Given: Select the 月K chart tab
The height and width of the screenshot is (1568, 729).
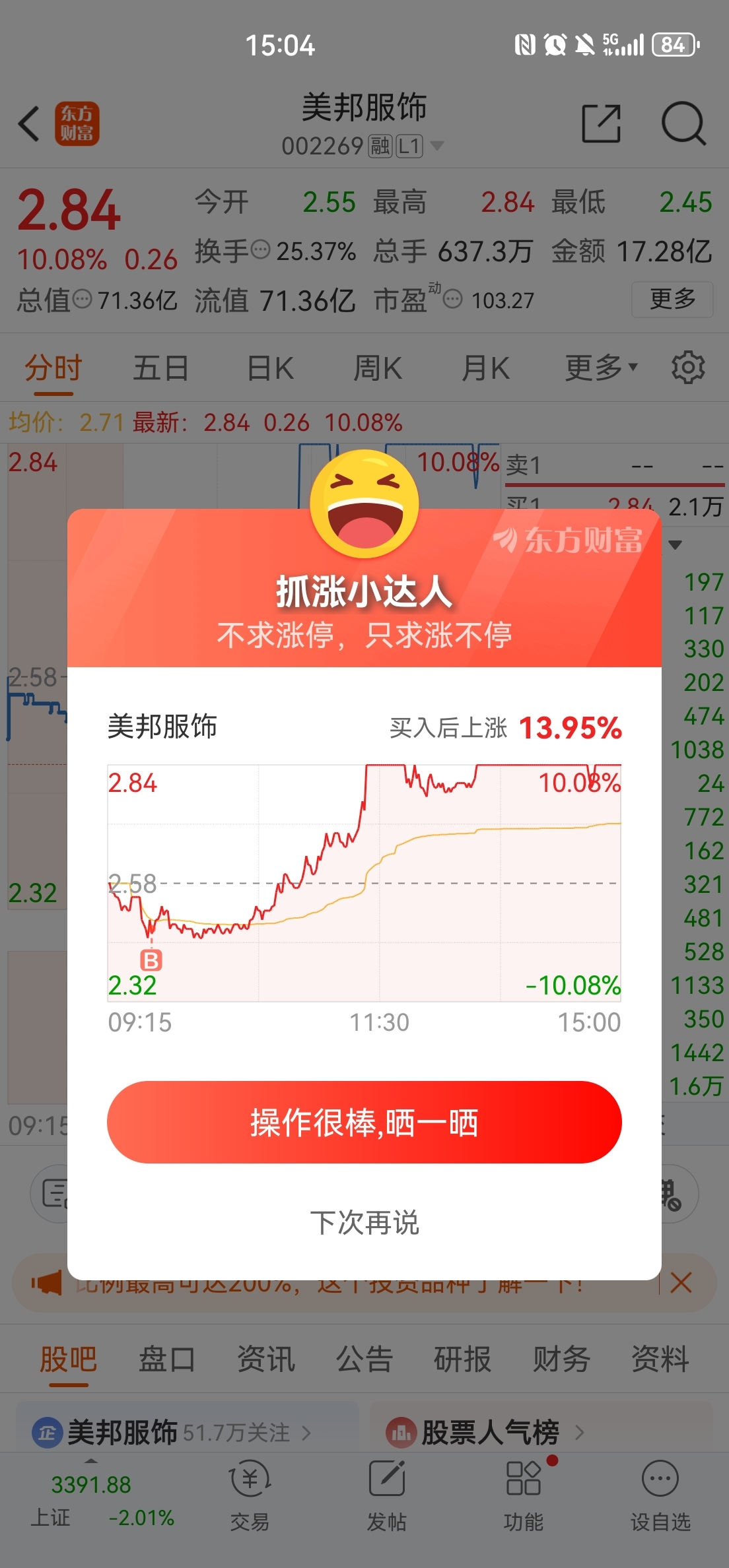Looking at the screenshot, I should click(485, 368).
